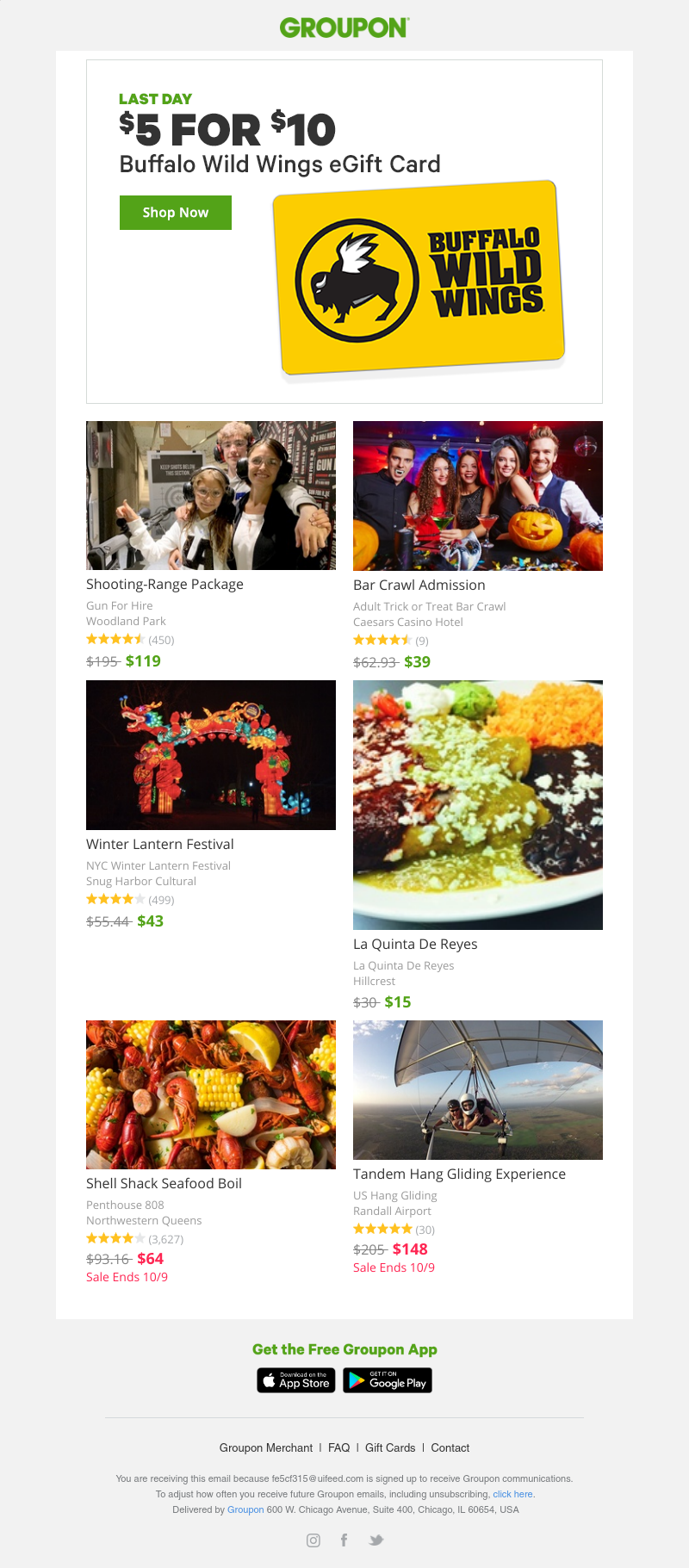Open the Bar Crawl Admission deal
The image size is (689, 1568).
pyautogui.click(x=419, y=585)
